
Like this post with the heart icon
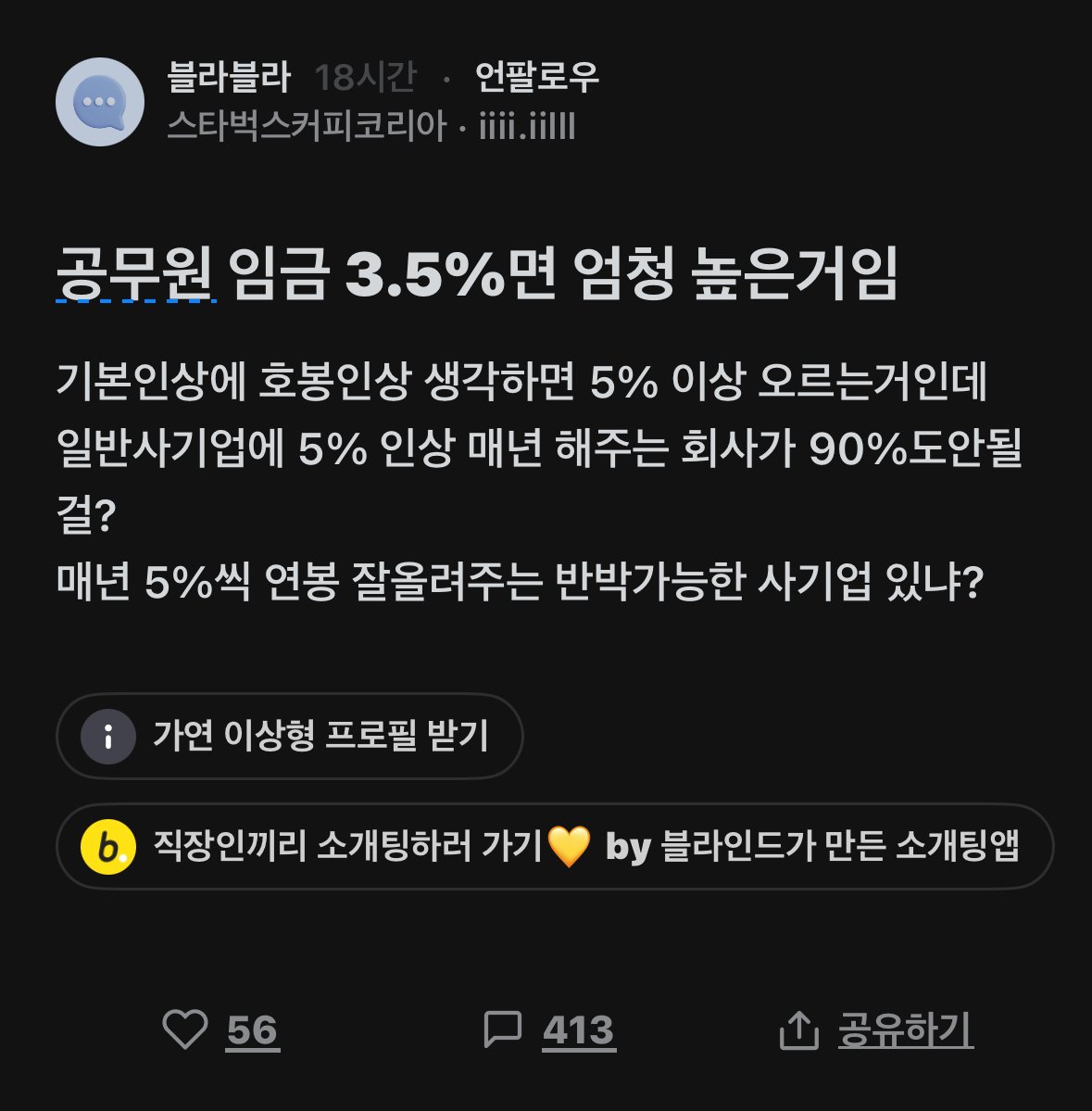pyautogui.click(x=184, y=1029)
